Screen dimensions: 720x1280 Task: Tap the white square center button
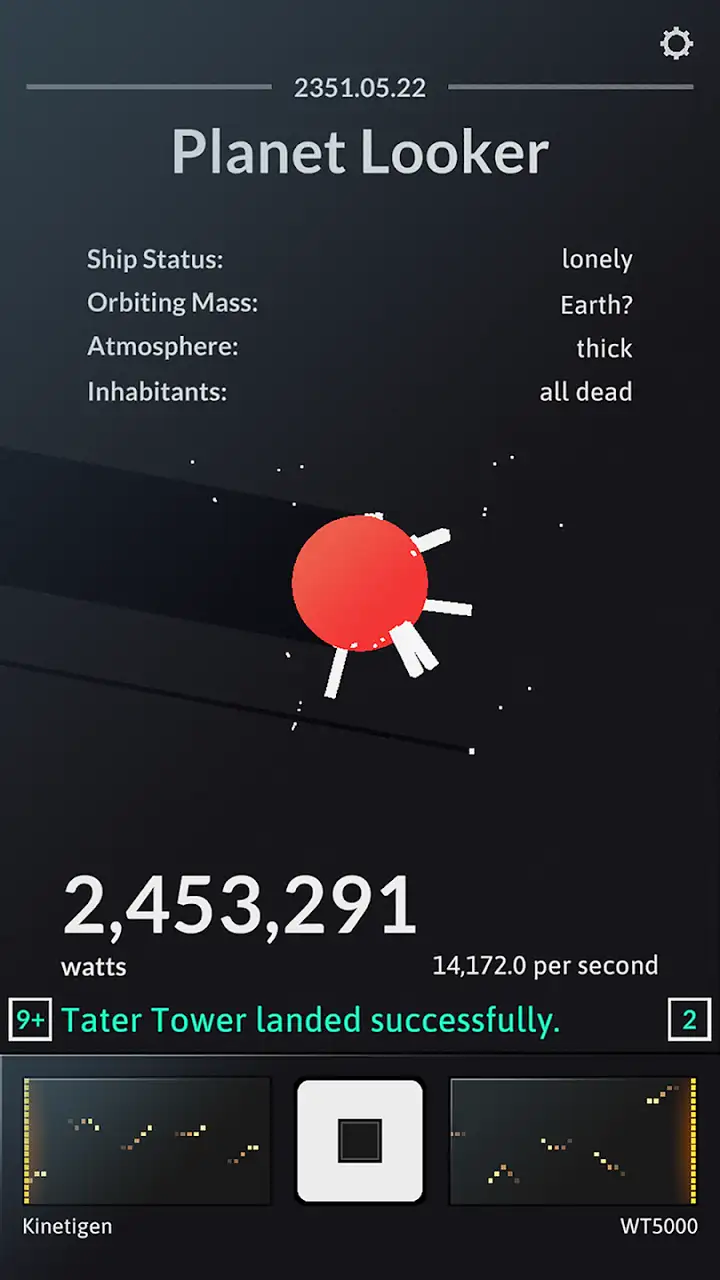pos(360,1140)
